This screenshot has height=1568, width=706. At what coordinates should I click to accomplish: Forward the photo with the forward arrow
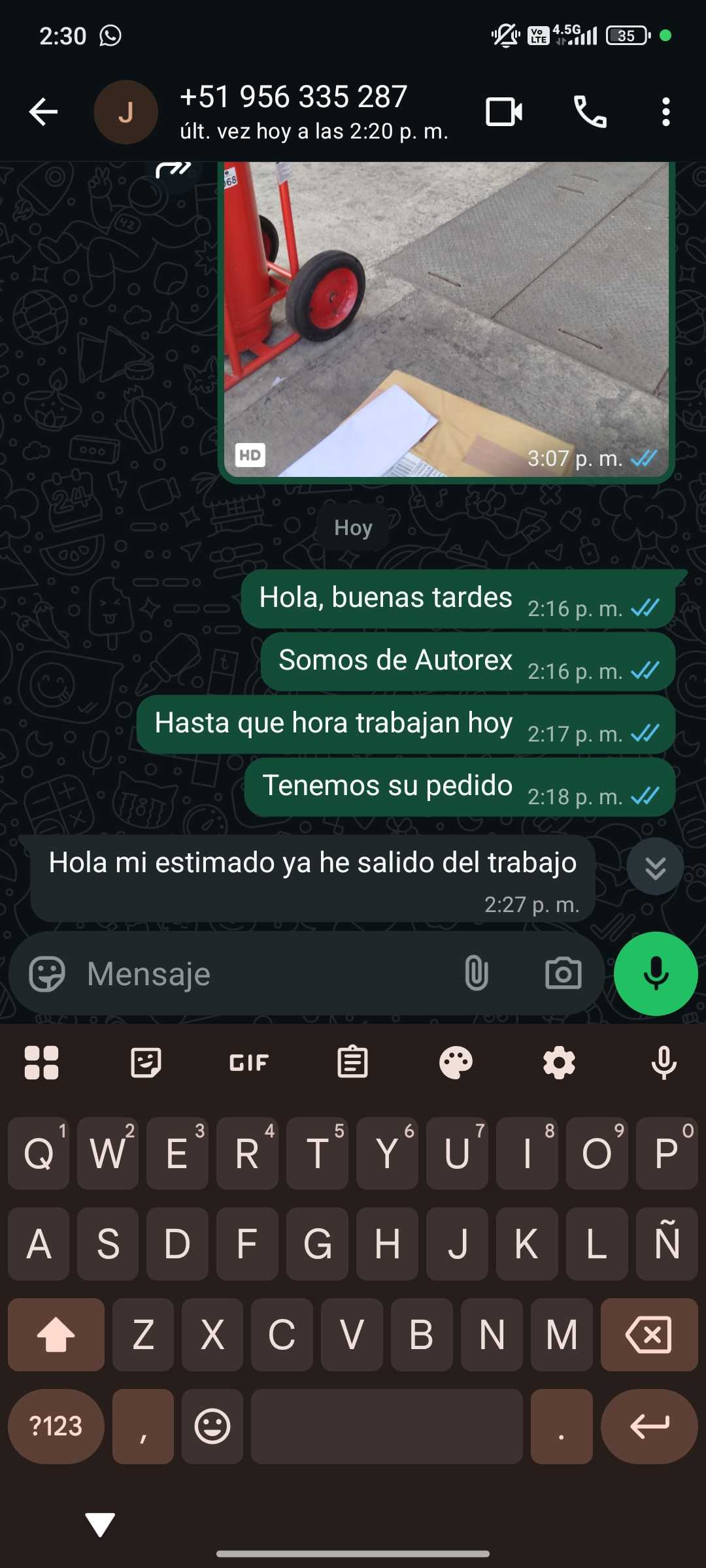point(173,171)
